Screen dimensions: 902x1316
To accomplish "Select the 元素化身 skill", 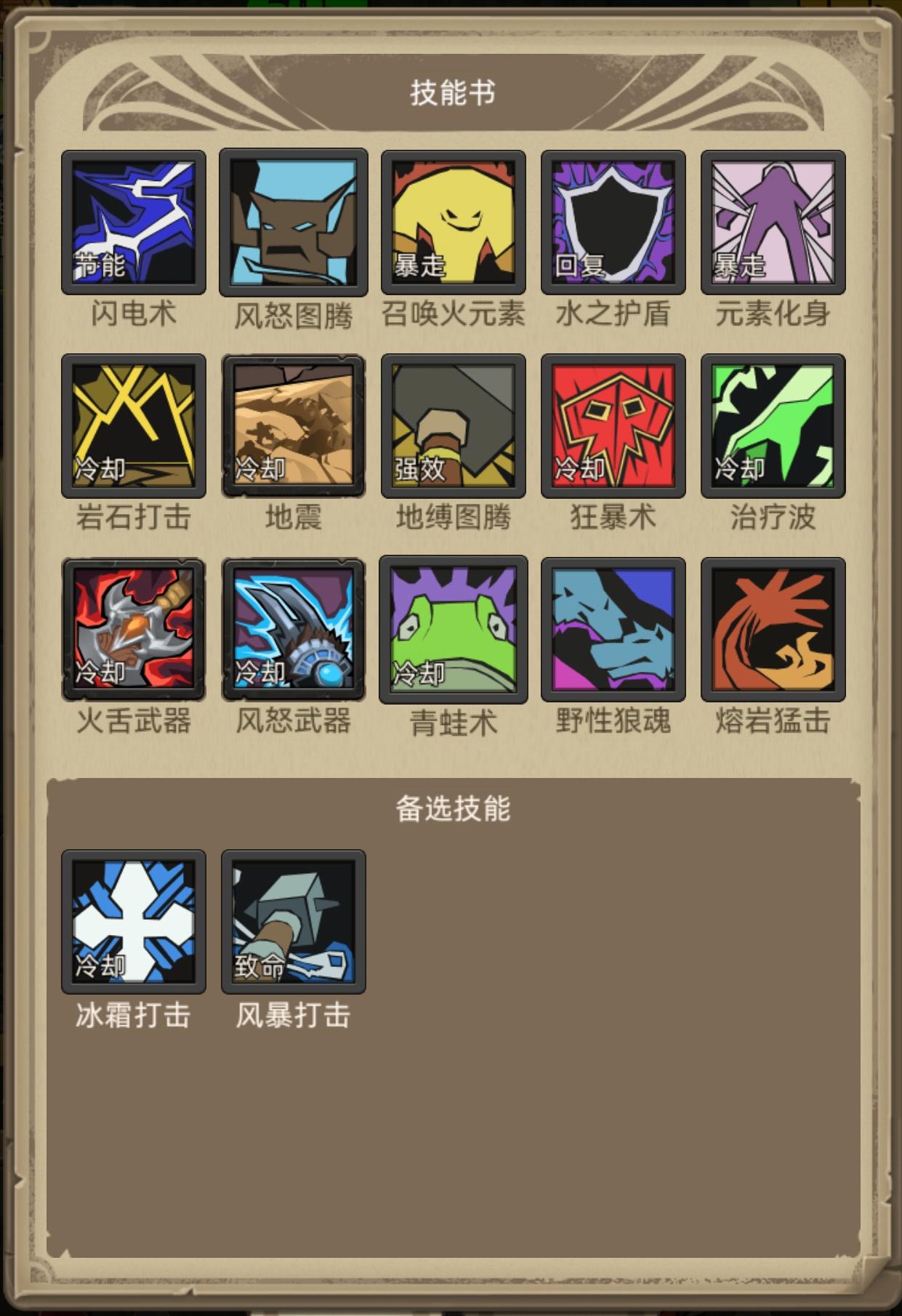I will coord(773,222).
